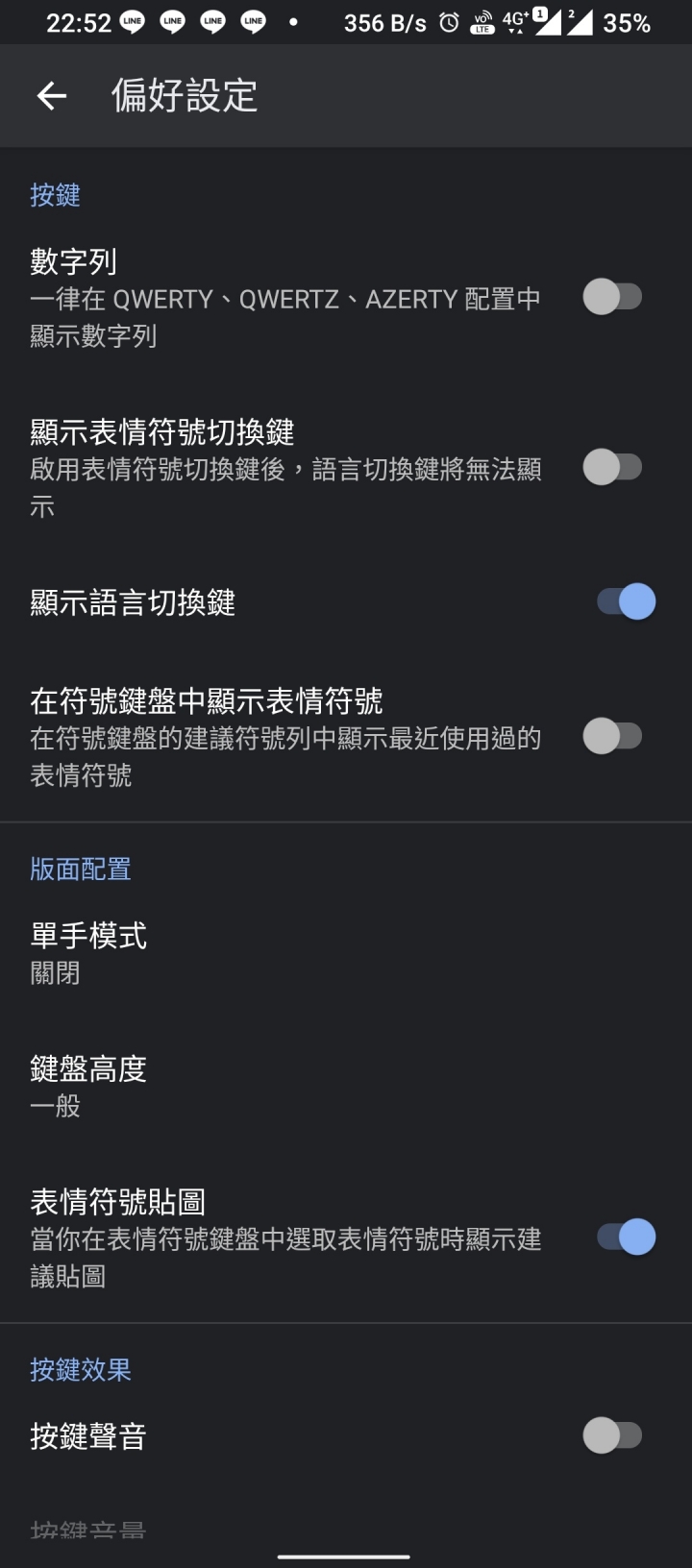Enable the 數字列 switch
Screen dimensions: 692x1568
tap(612, 297)
